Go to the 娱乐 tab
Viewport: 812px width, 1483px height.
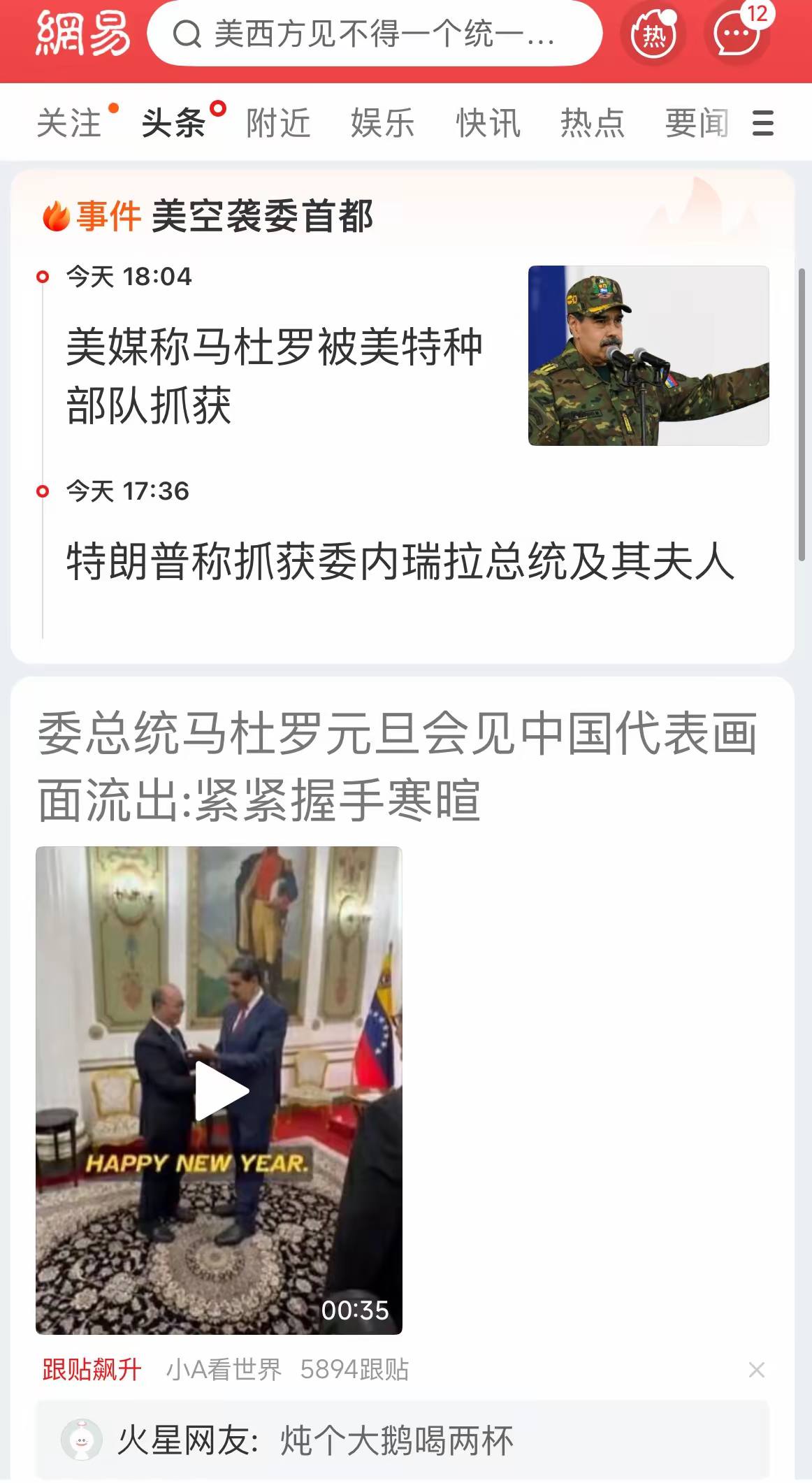click(383, 124)
